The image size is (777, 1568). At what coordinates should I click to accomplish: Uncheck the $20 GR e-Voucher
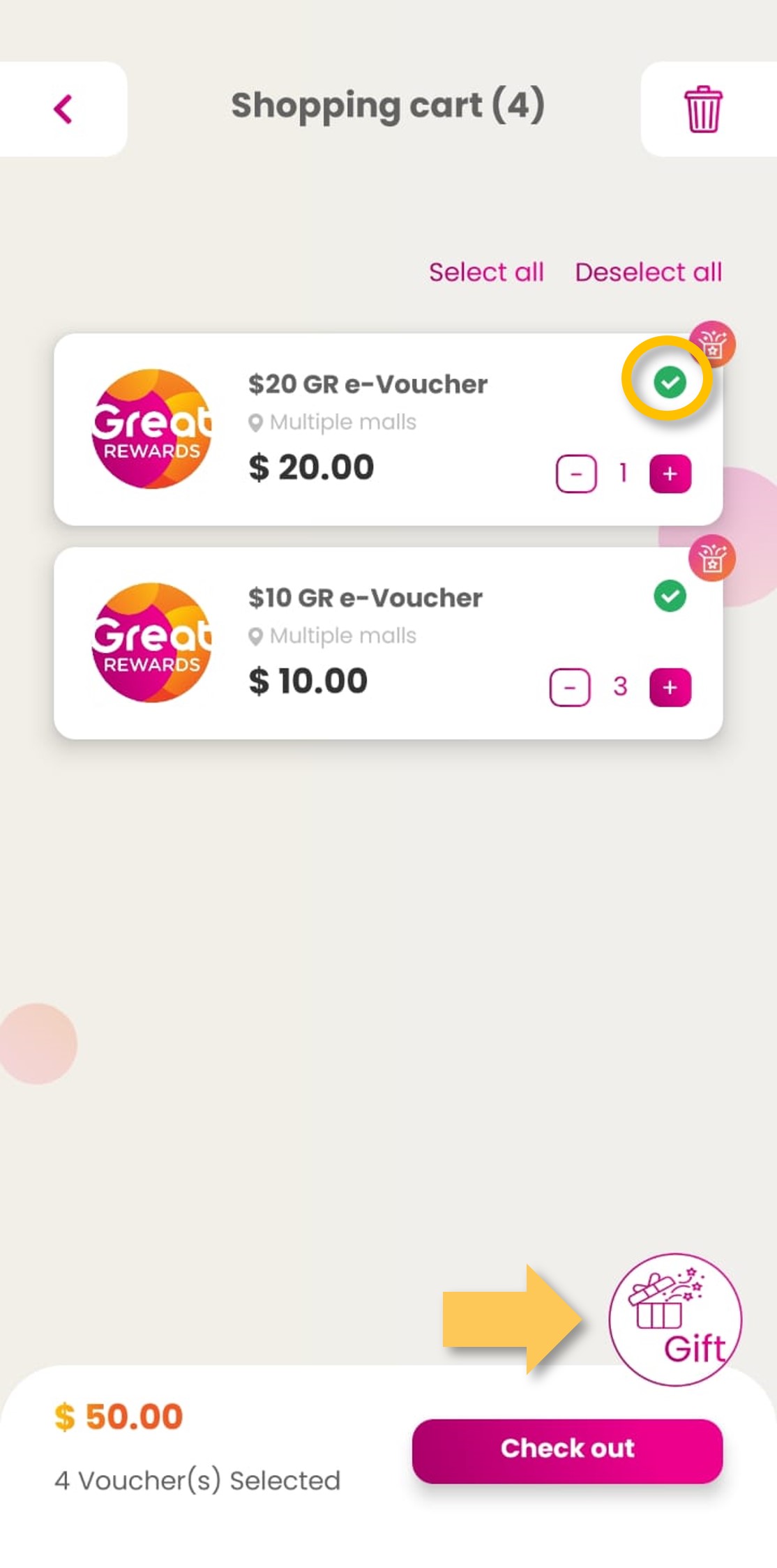click(670, 382)
